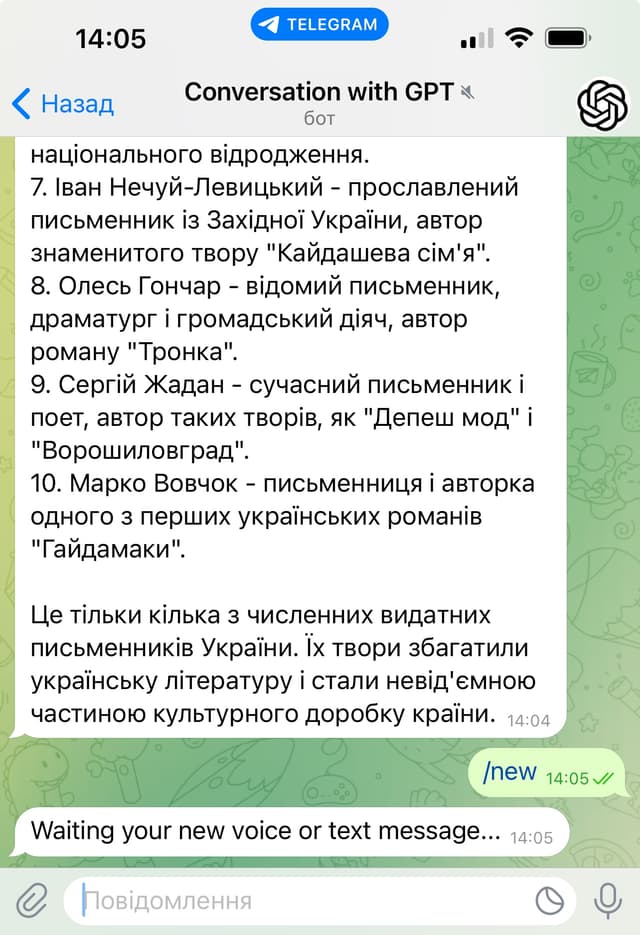Open the sticker panel icon

point(549,901)
